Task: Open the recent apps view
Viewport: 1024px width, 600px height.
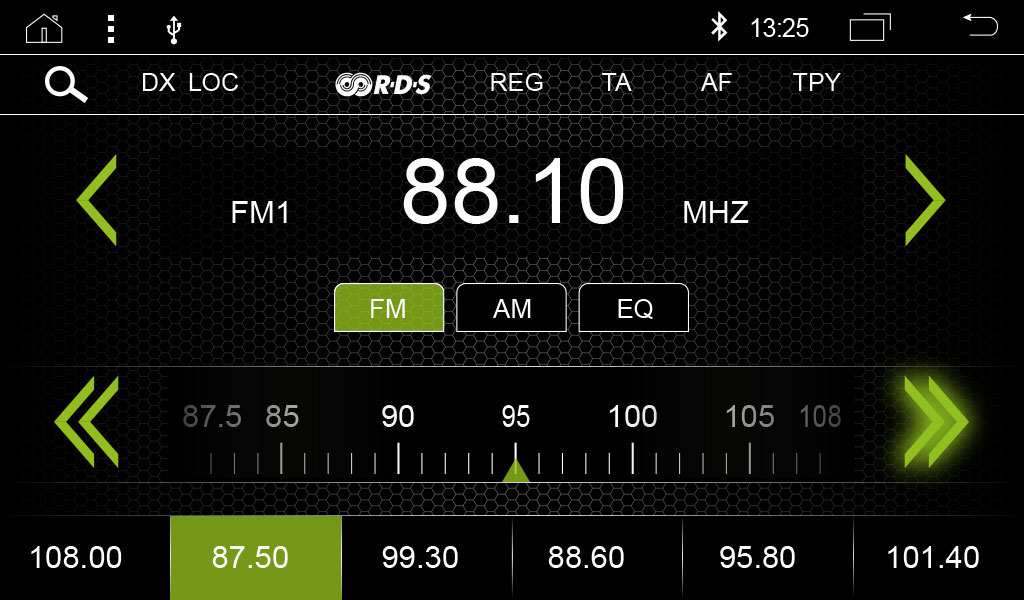Action: click(x=869, y=28)
